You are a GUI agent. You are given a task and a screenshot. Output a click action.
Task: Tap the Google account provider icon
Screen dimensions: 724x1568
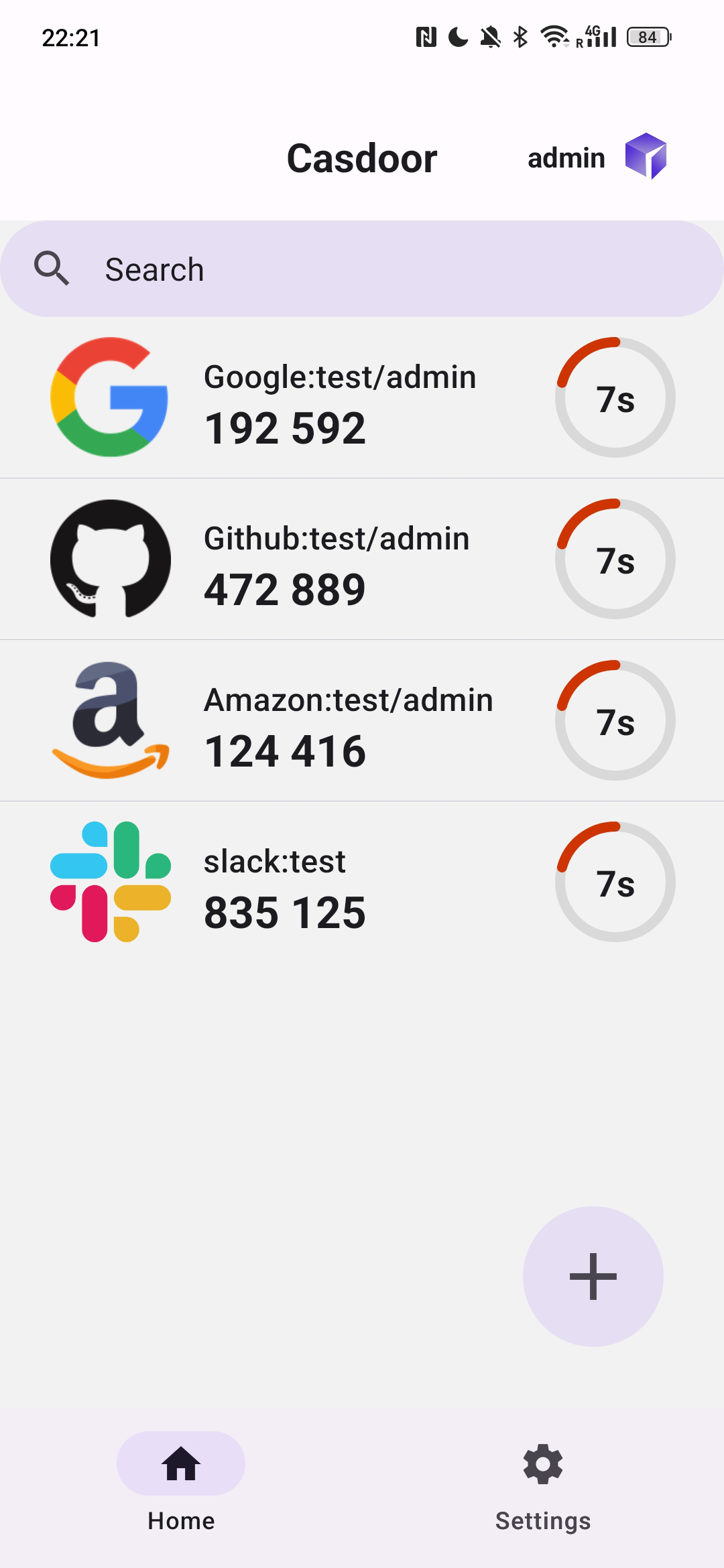coord(109,397)
